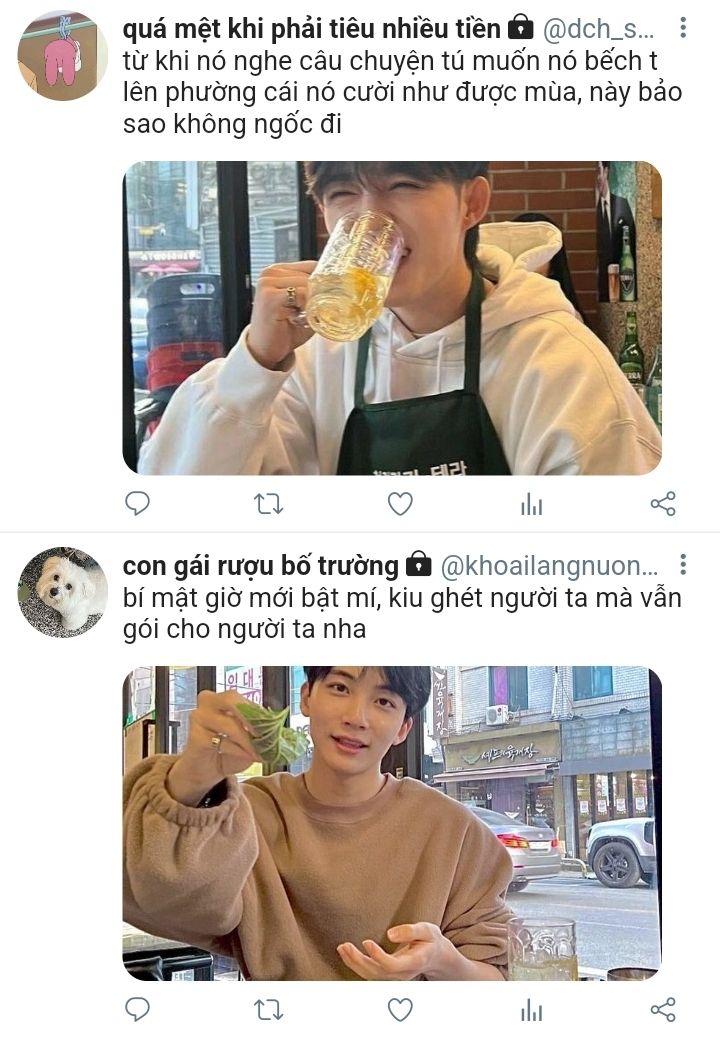The height and width of the screenshot is (1037, 720).
Task: Share the "con gái rượu bố trường" tweet
Action: (x=663, y=1010)
